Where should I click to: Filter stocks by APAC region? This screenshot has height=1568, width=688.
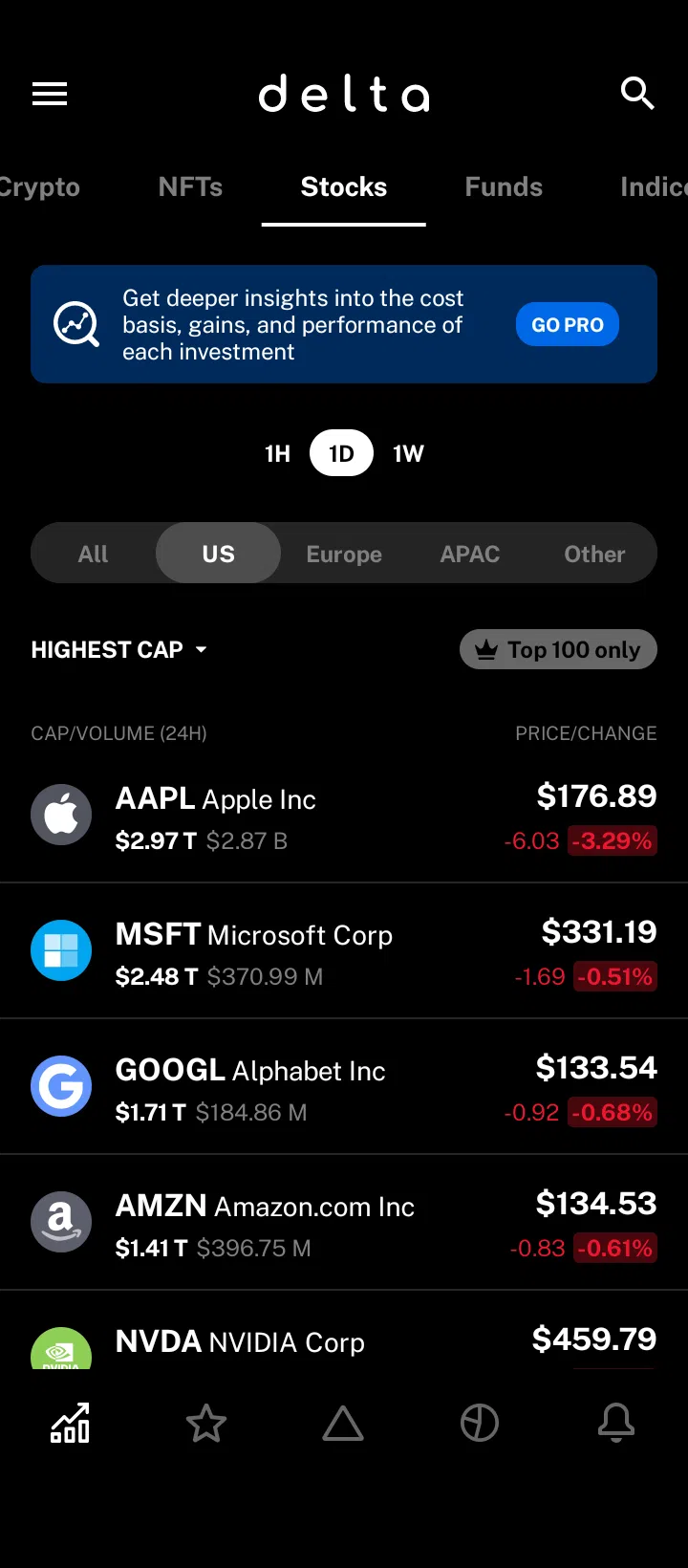(x=469, y=555)
